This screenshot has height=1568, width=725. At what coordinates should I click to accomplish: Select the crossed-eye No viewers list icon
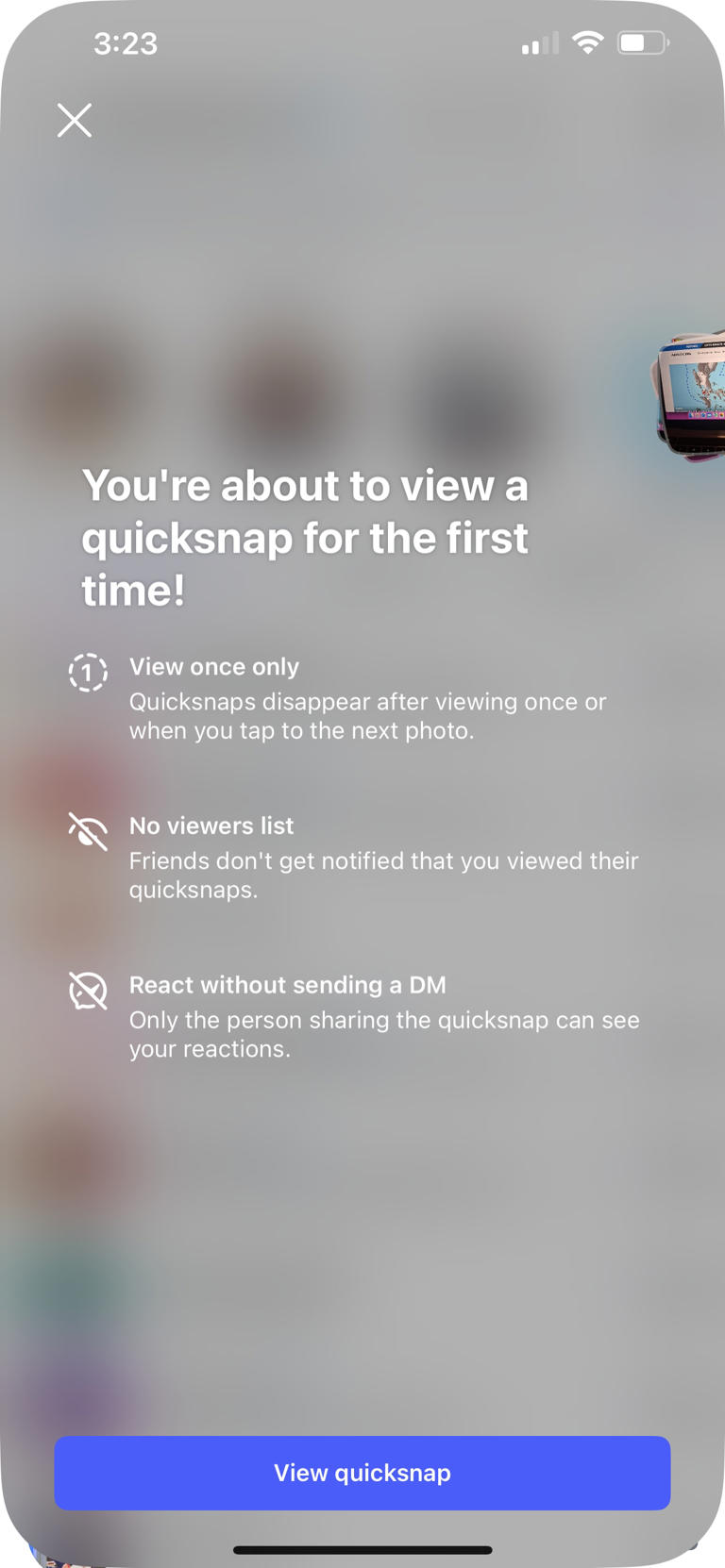88,831
